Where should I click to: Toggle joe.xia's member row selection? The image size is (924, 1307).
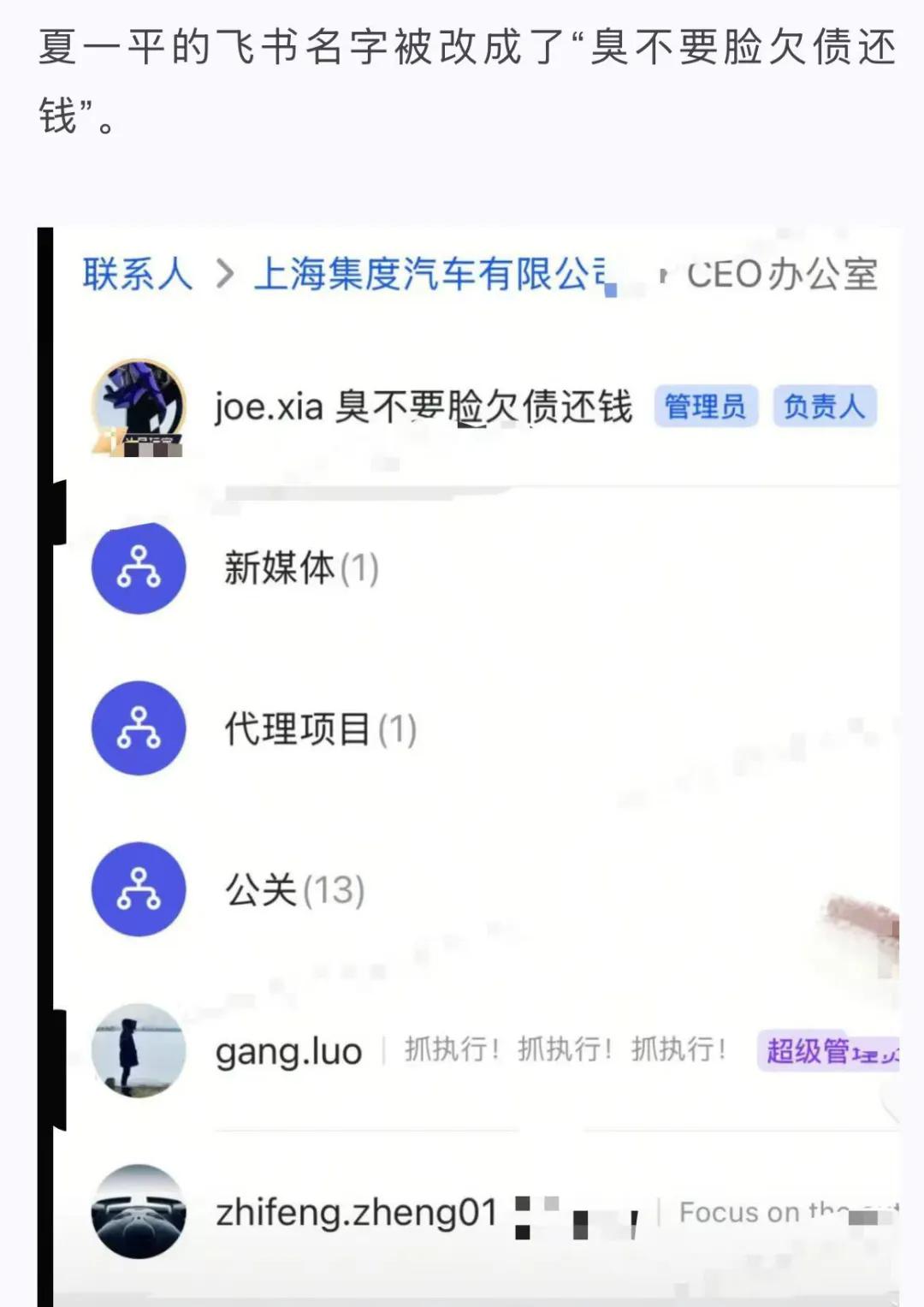click(428, 408)
